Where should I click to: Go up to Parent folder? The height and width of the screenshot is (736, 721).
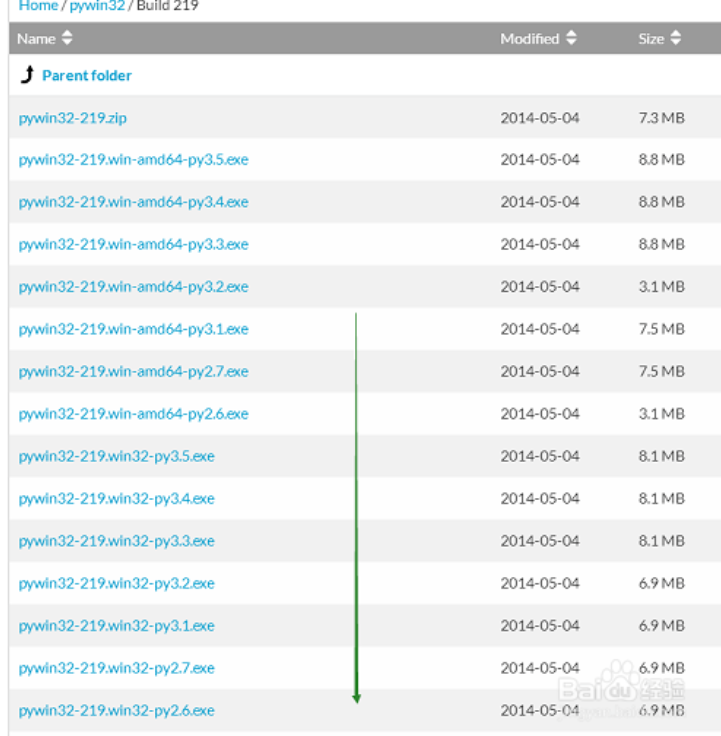point(86,75)
